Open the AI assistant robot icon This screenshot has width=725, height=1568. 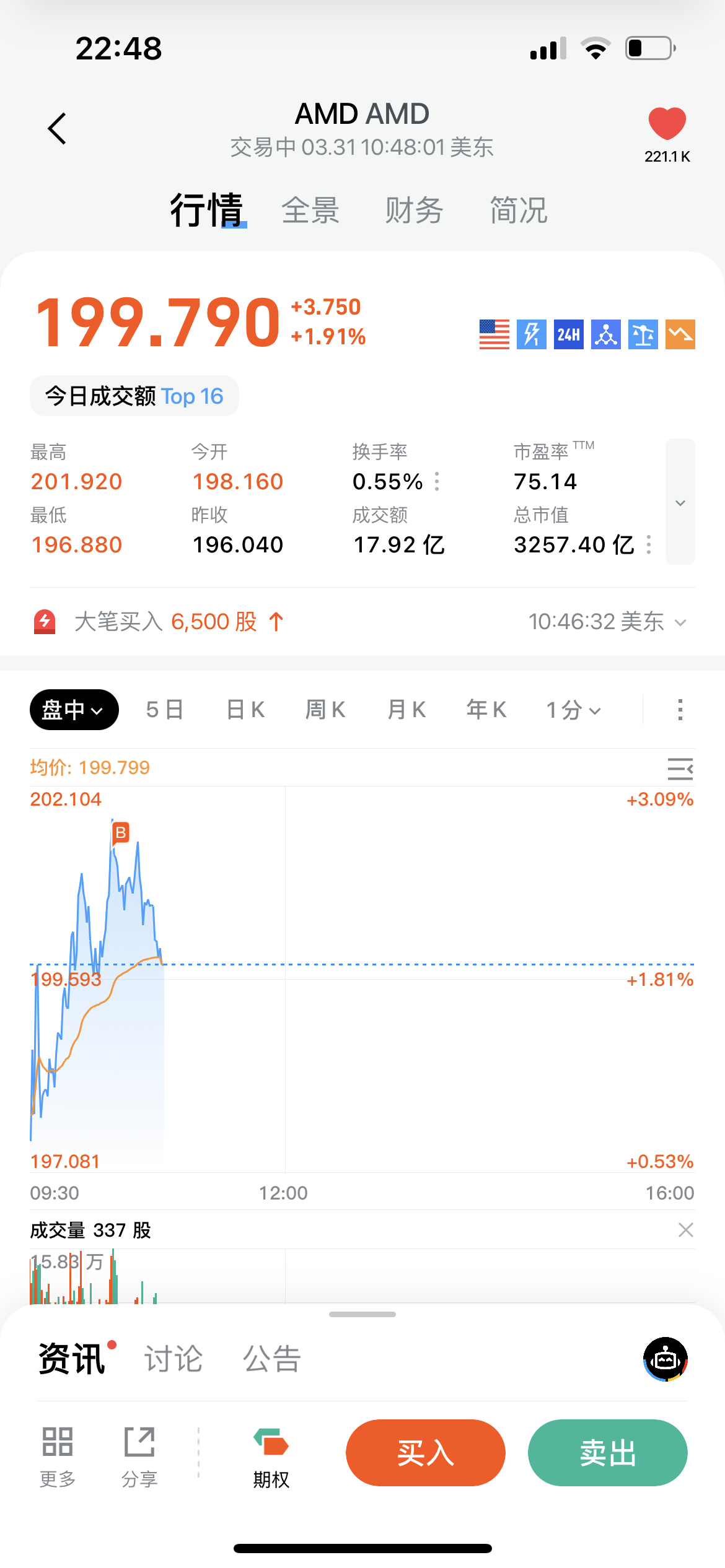[x=666, y=1359]
